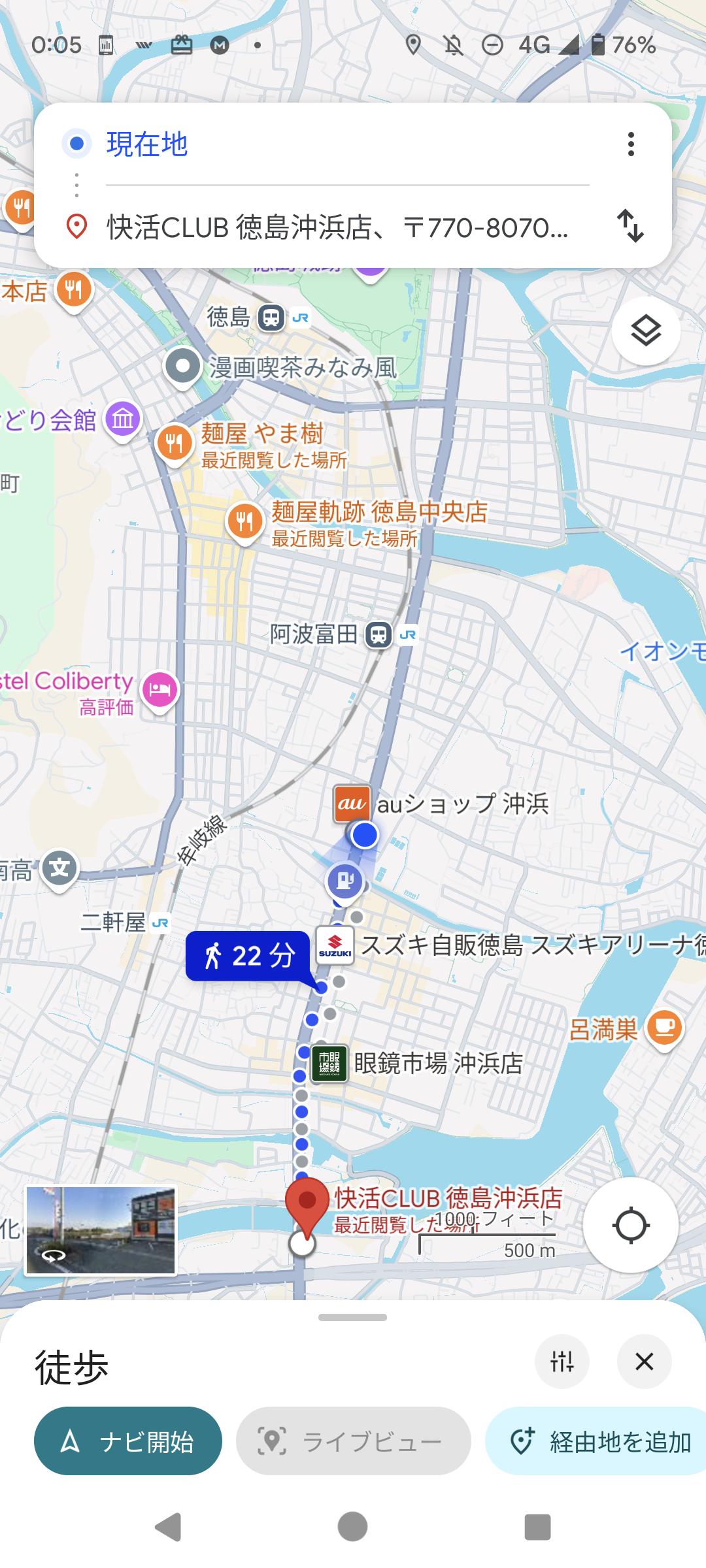Tap the 眼鏡市場 沖浜店 map marker
This screenshot has height=1568, width=706.
pyautogui.click(x=329, y=1064)
